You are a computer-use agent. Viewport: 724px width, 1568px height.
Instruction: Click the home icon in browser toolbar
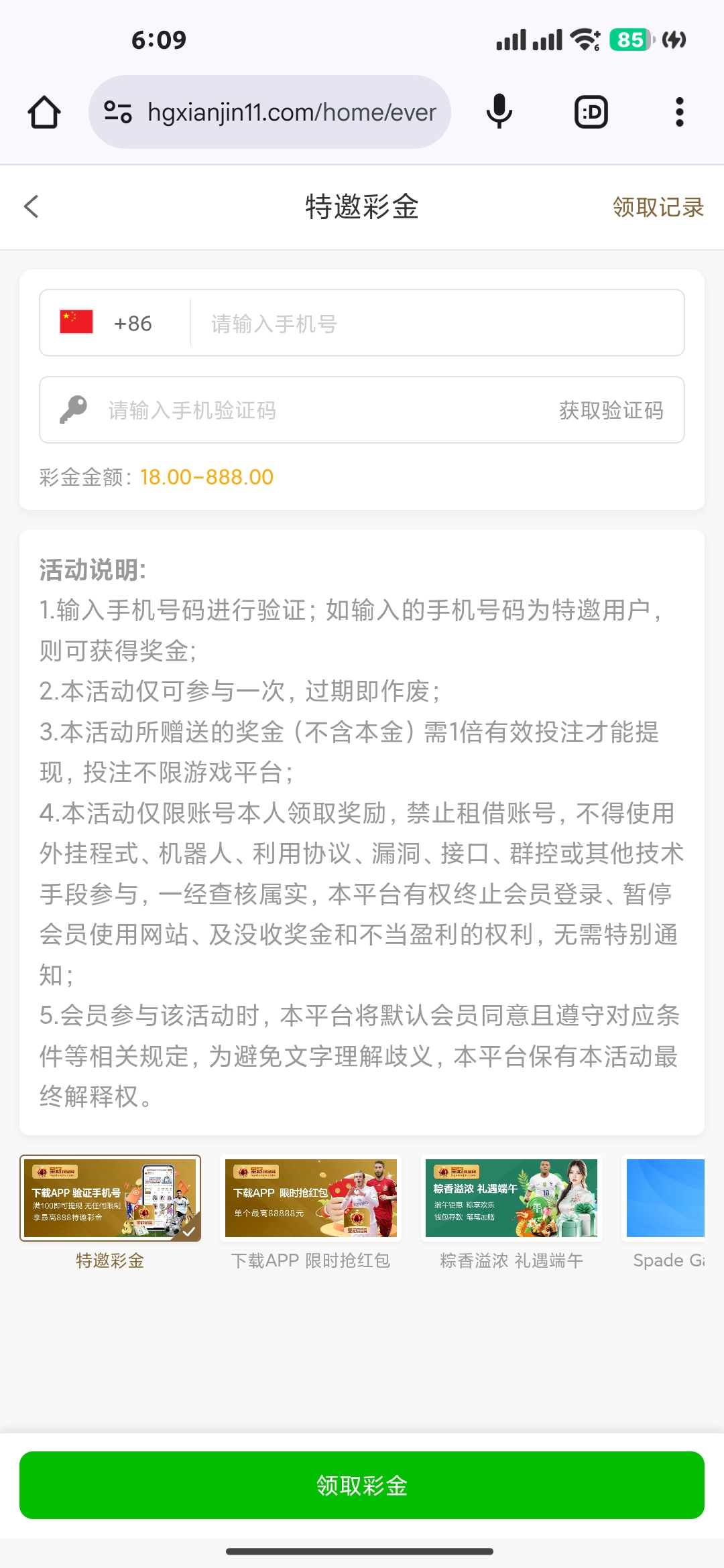point(44,111)
